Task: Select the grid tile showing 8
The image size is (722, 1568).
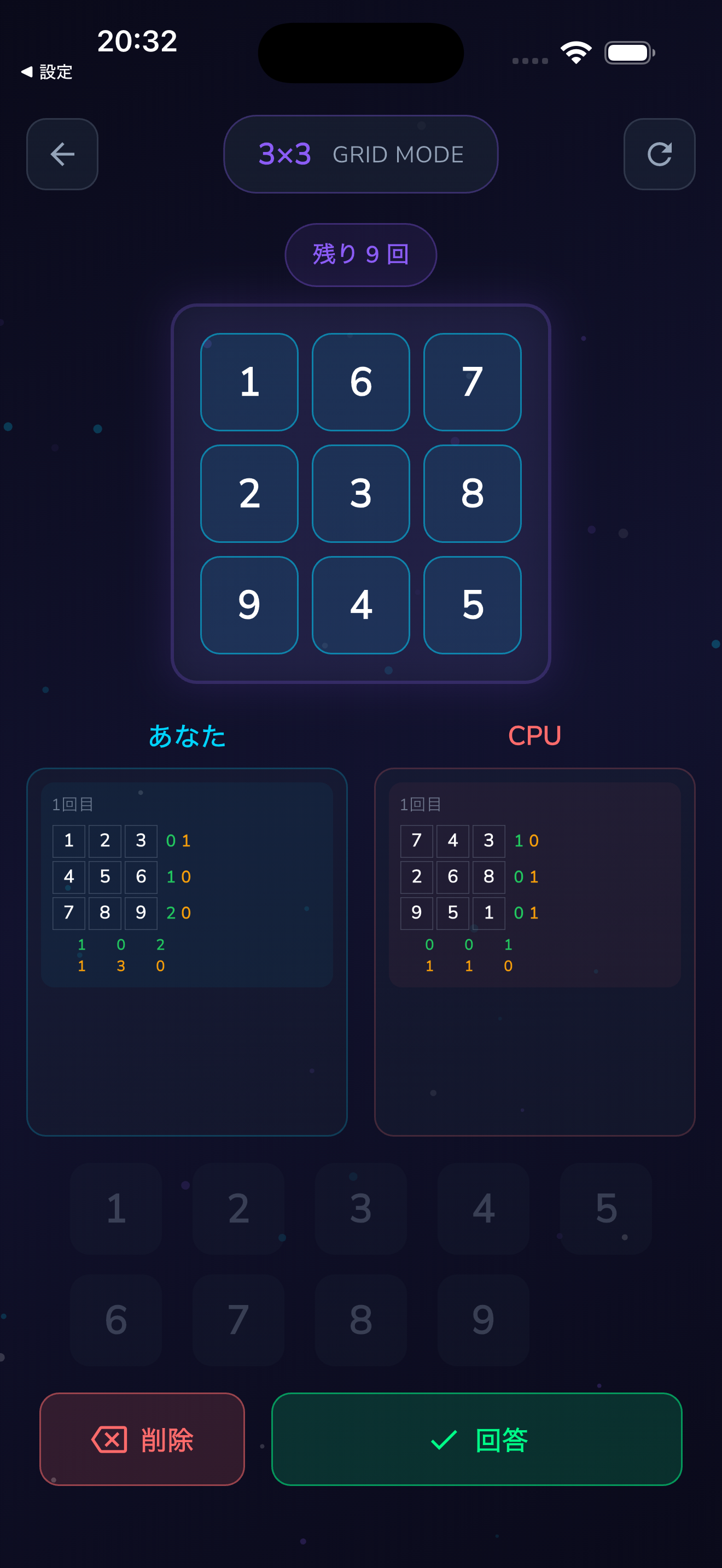Action: [x=472, y=493]
